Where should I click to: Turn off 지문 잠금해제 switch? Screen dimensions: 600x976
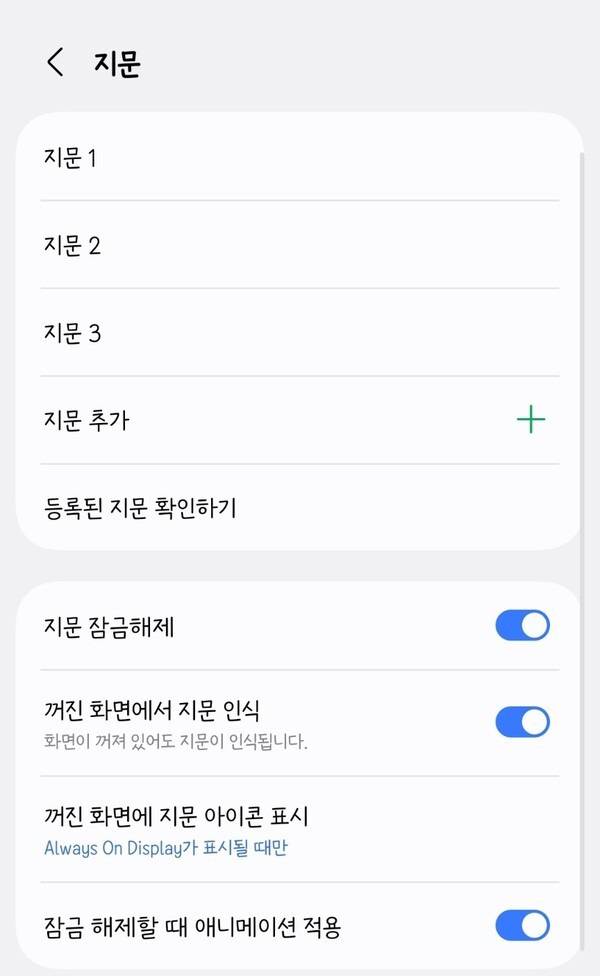point(522,627)
